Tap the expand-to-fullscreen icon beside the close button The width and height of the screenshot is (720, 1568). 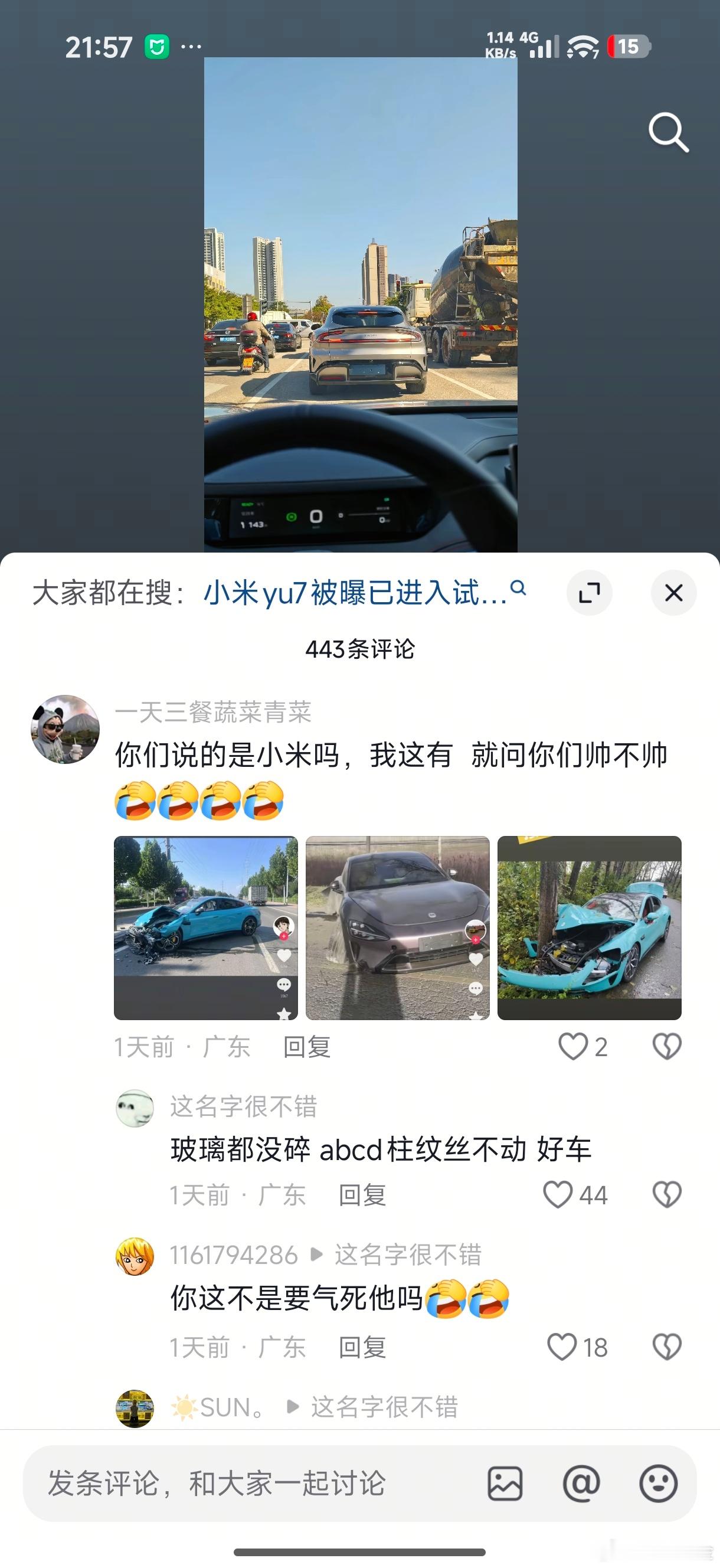tap(589, 592)
